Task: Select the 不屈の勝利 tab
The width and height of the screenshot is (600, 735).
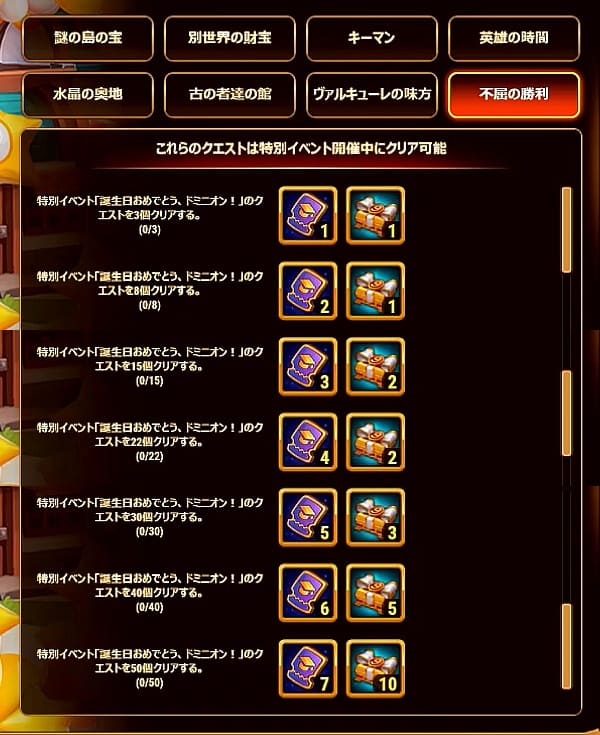Action: [513, 95]
